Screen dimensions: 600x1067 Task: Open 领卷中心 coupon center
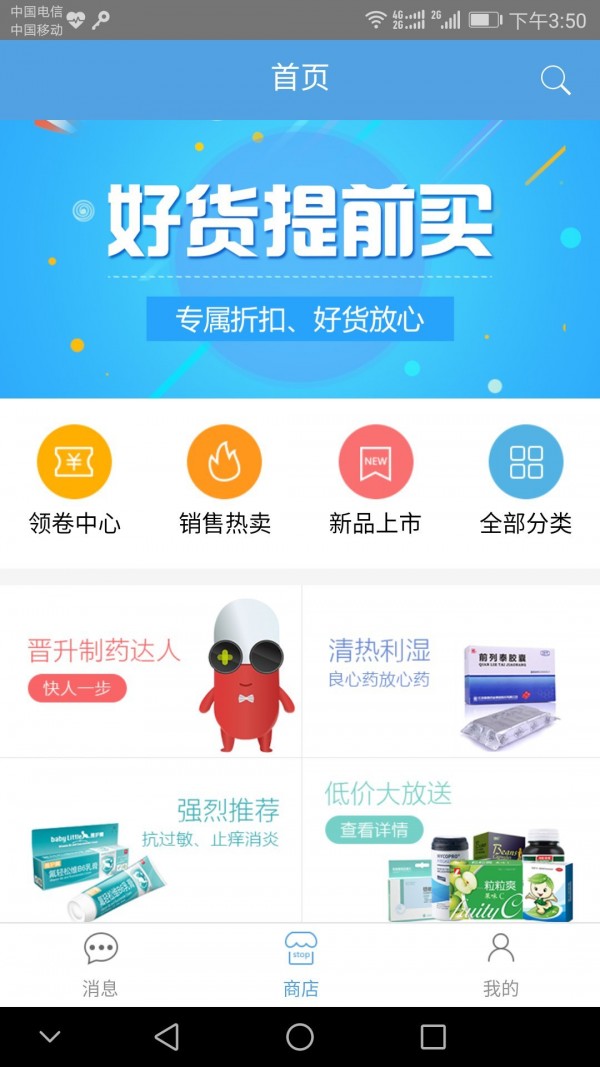click(74, 480)
